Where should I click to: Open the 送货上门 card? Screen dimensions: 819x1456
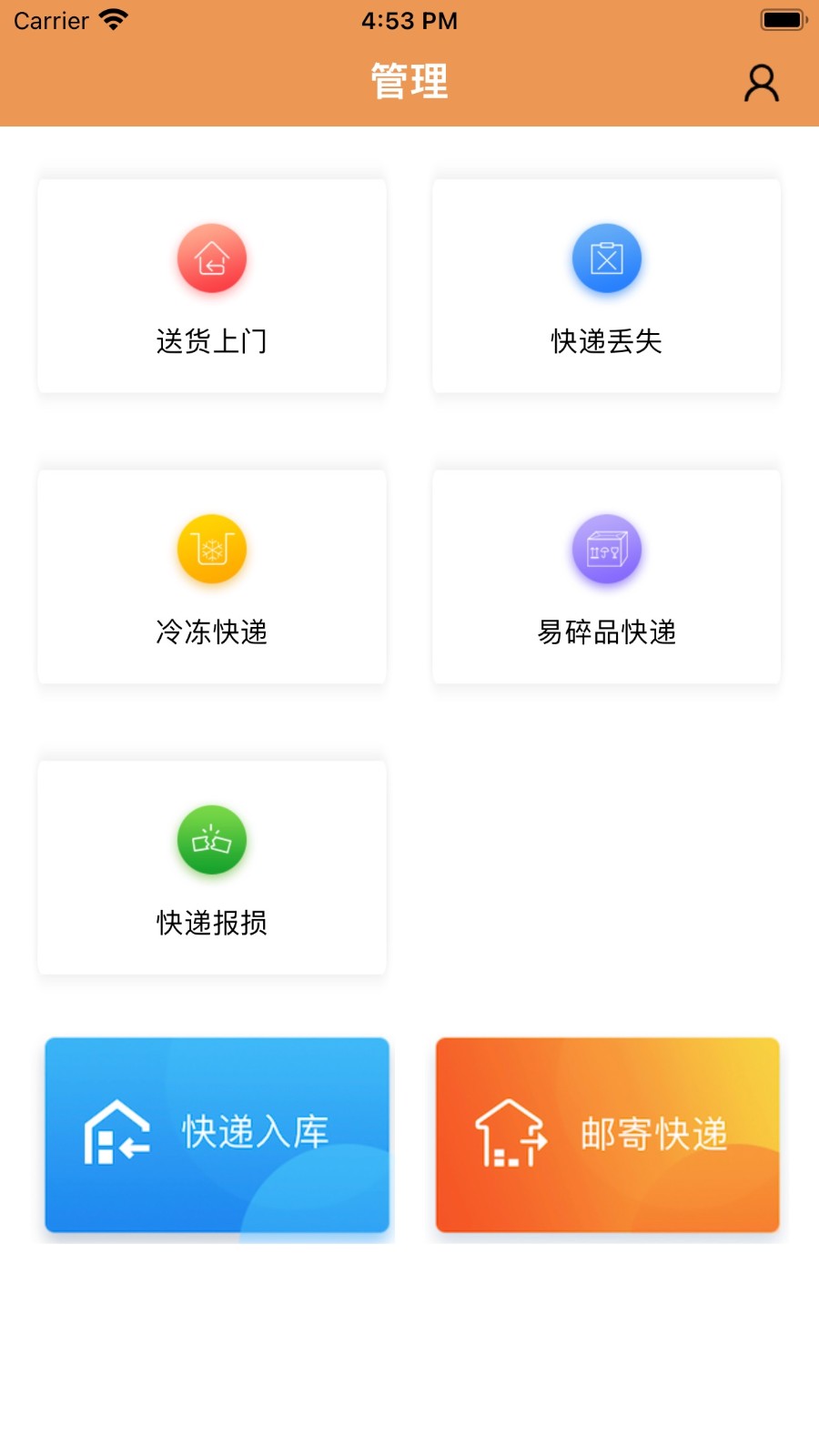tap(212, 287)
